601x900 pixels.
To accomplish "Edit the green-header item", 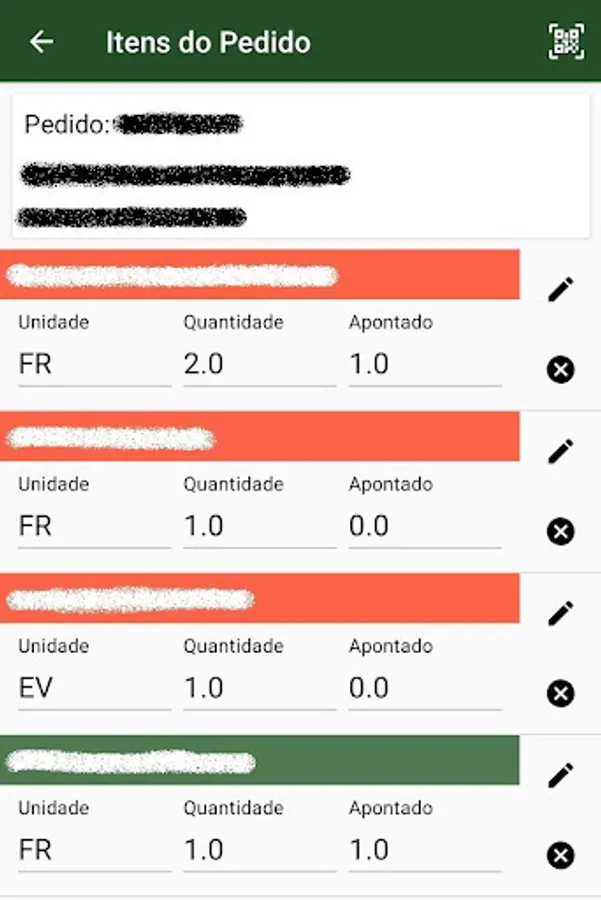I will [x=561, y=775].
